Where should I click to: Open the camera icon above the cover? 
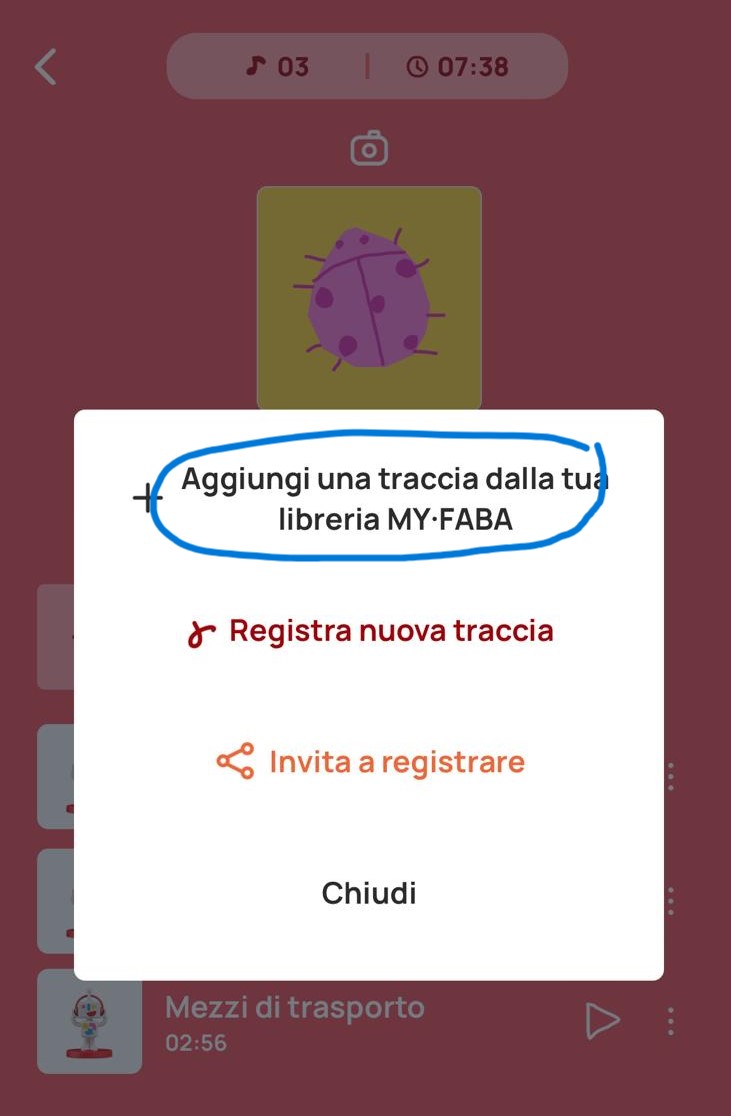(x=369, y=149)
